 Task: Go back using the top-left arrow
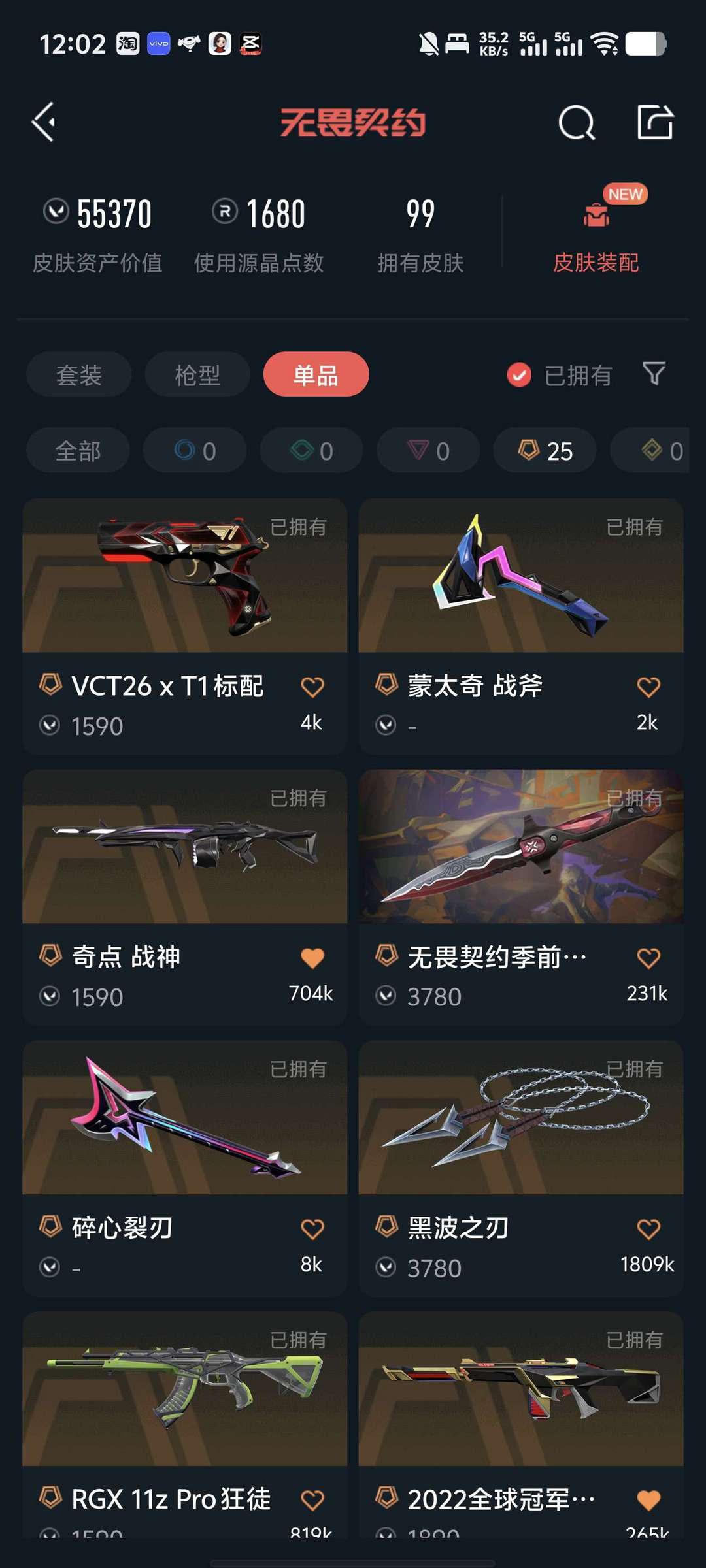44,122
